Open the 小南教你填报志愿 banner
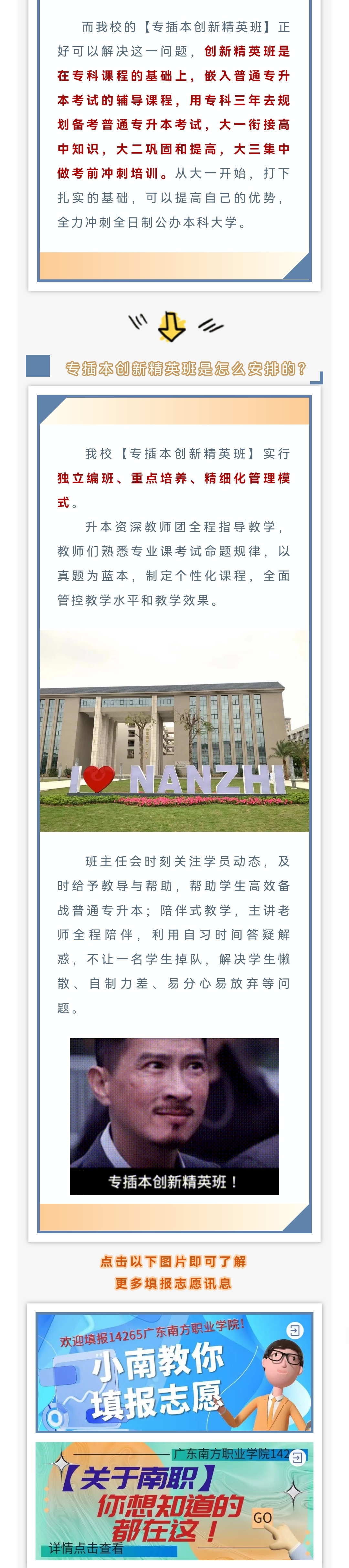 pyautogui.click(x=174, y=1381)
